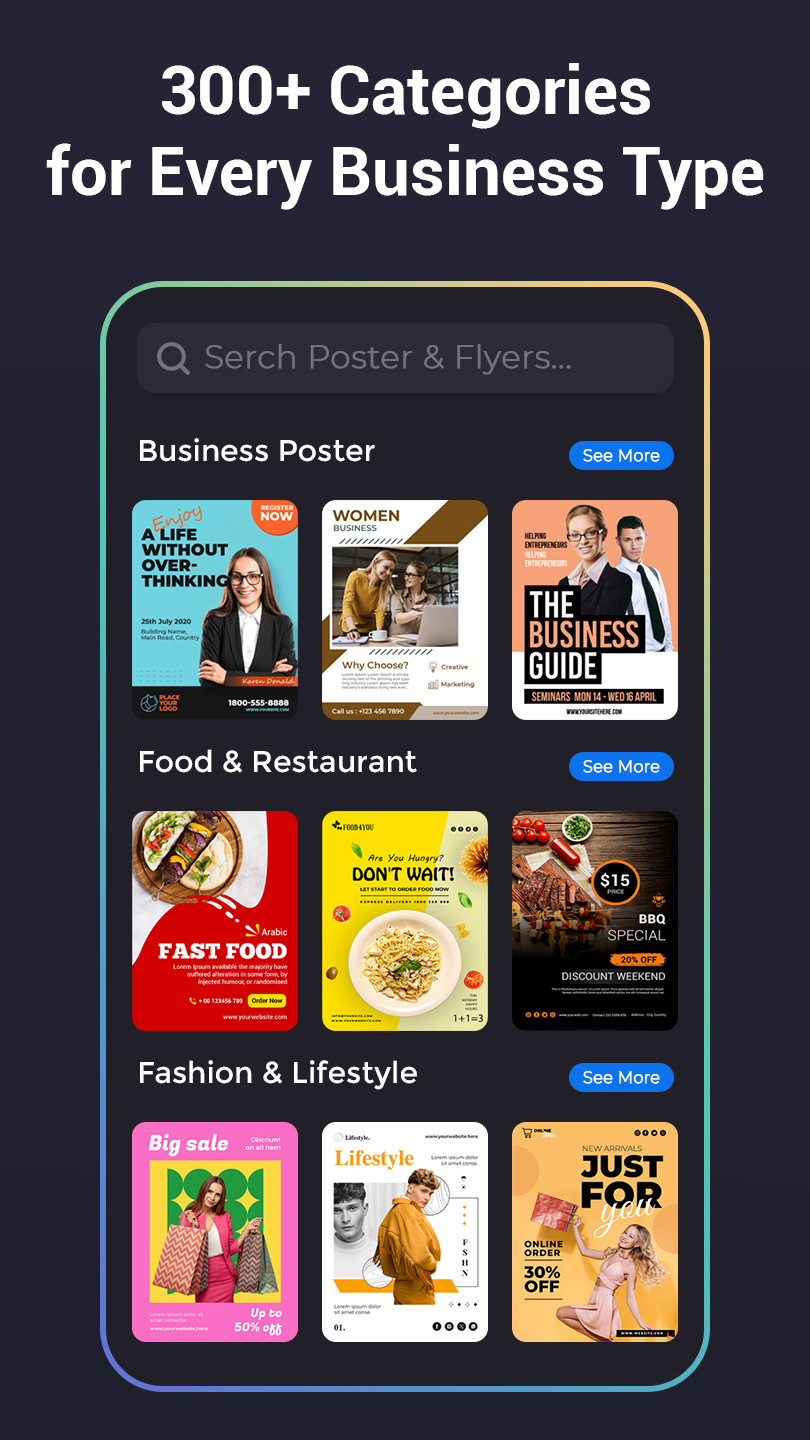Open The Business Guide template thumbnail
This screenshot has height=1440, width=810.
click(x=594, y=609)
